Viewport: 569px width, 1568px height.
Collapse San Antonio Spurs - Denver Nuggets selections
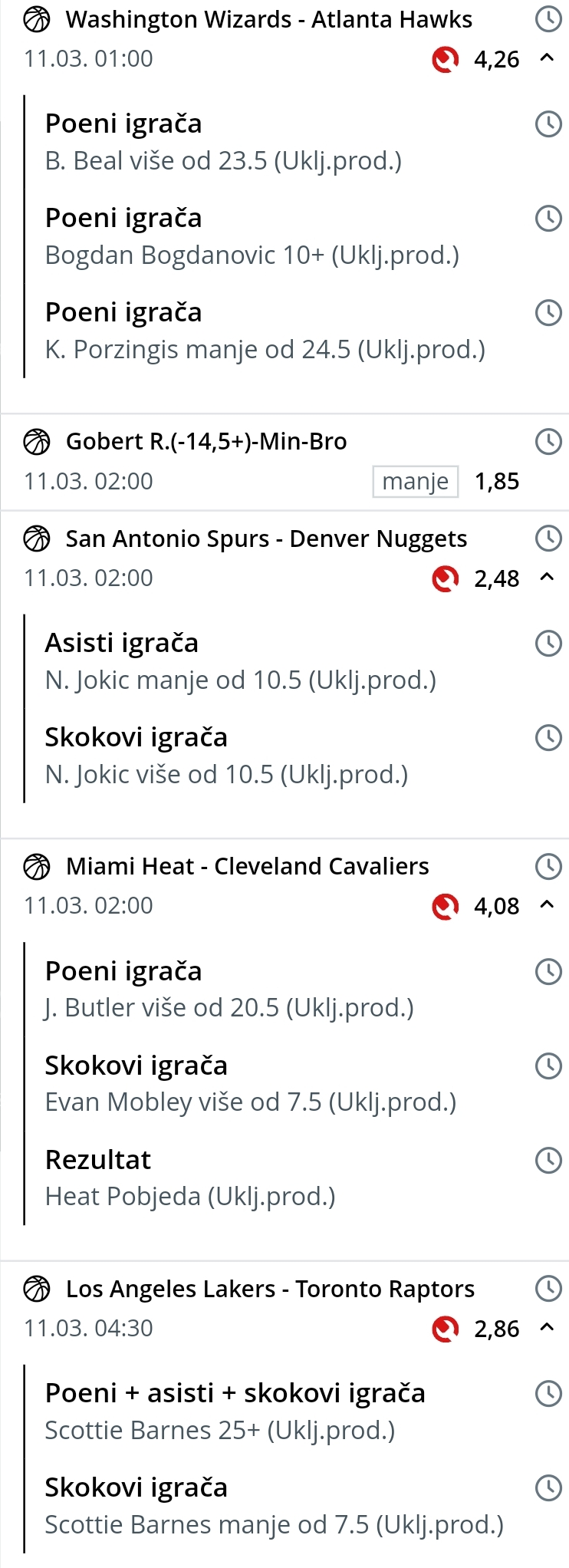547,578
